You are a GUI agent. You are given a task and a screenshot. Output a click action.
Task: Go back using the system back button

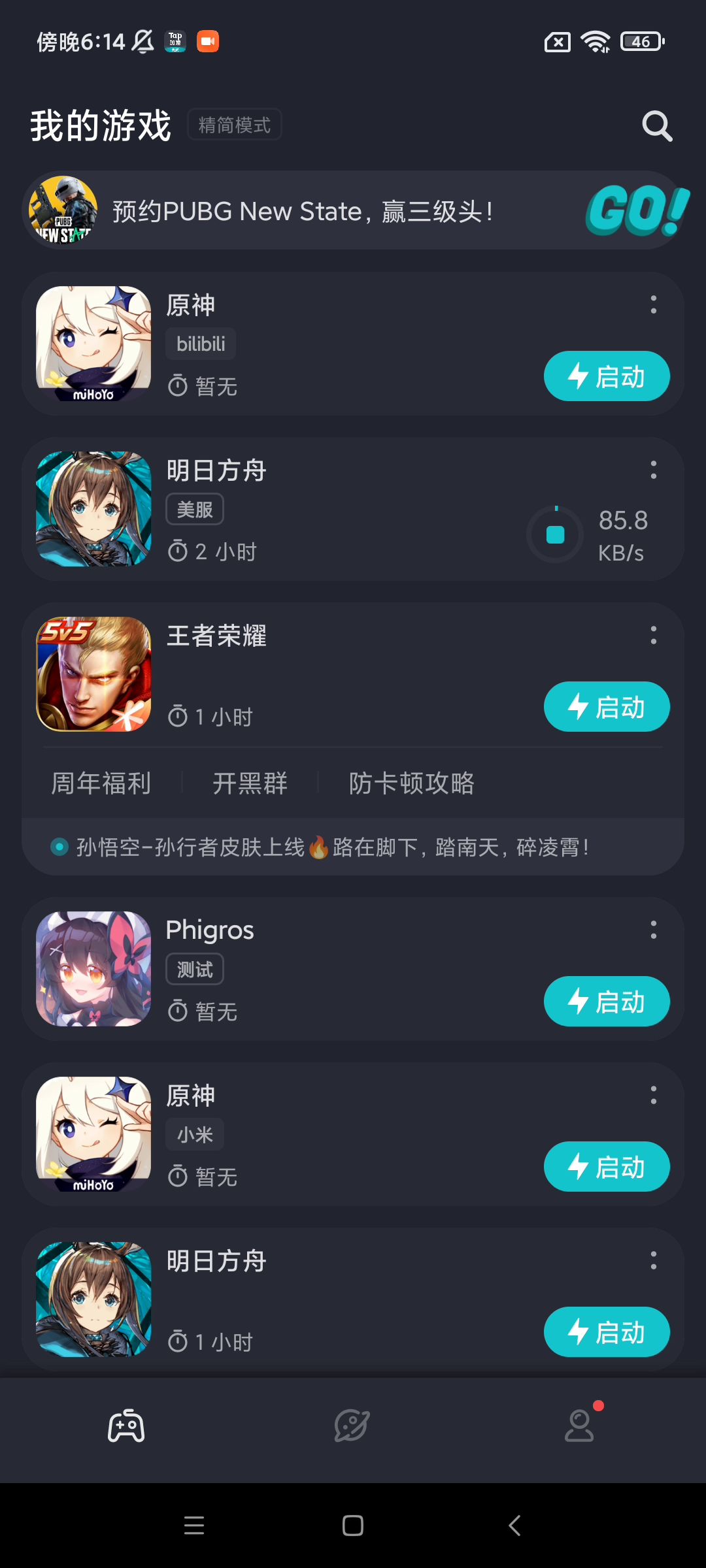click(x=514, y=1526)
